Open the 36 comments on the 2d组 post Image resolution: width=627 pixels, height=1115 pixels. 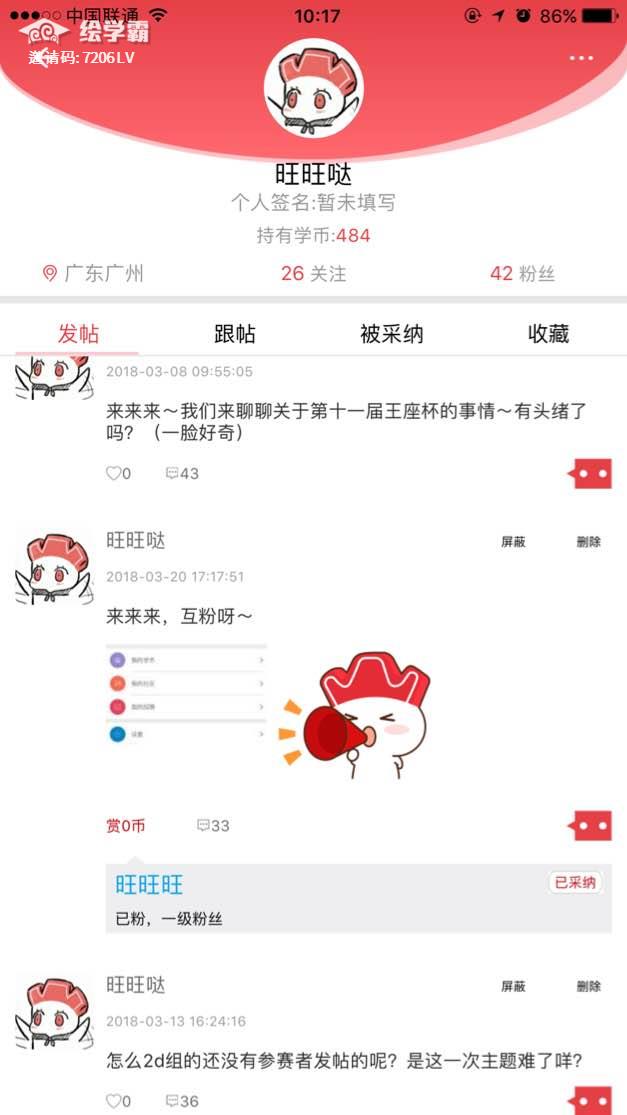[x=182, y=1101]
